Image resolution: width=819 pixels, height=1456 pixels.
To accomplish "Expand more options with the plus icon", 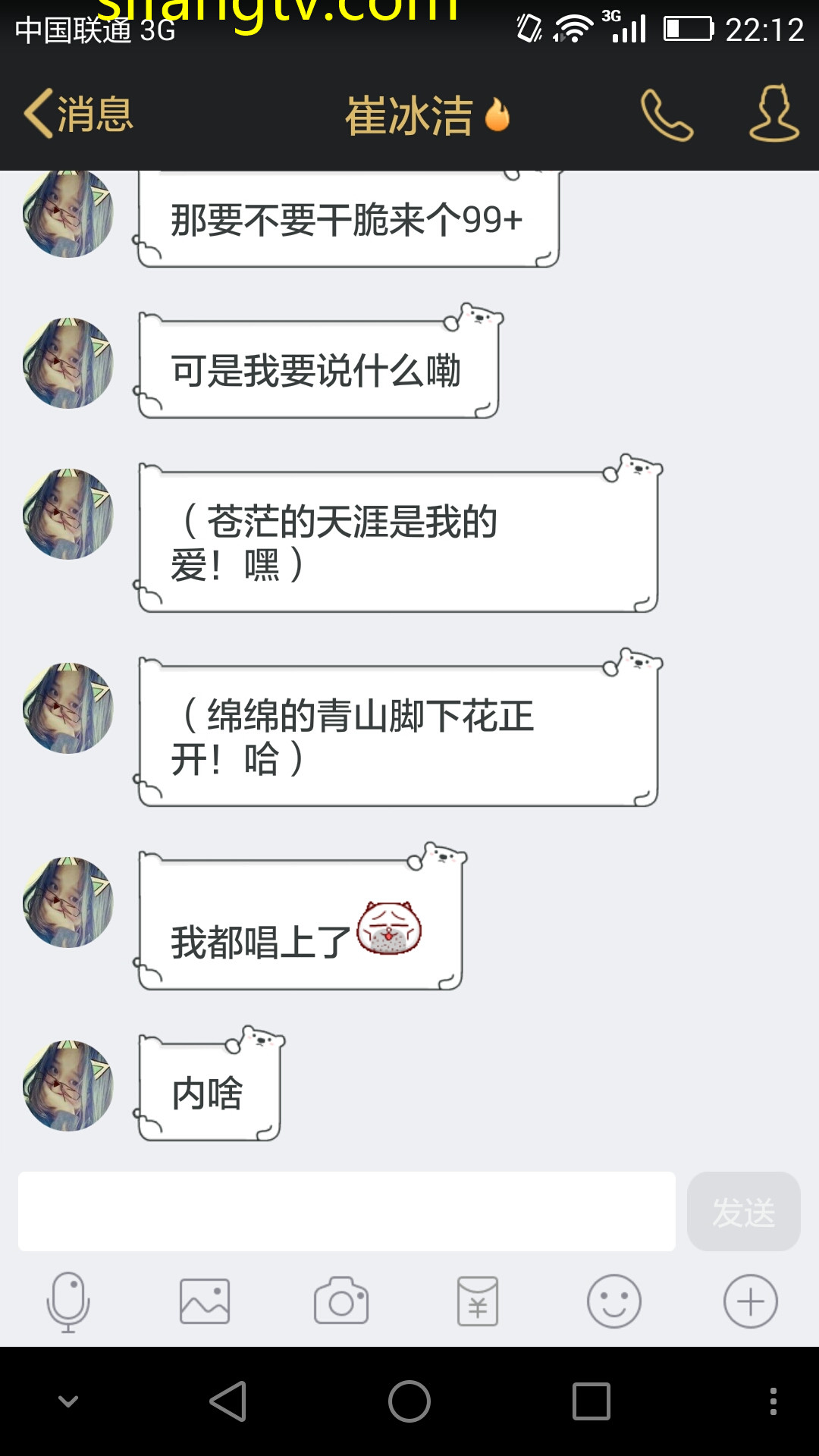I will tap(750, 1301).
